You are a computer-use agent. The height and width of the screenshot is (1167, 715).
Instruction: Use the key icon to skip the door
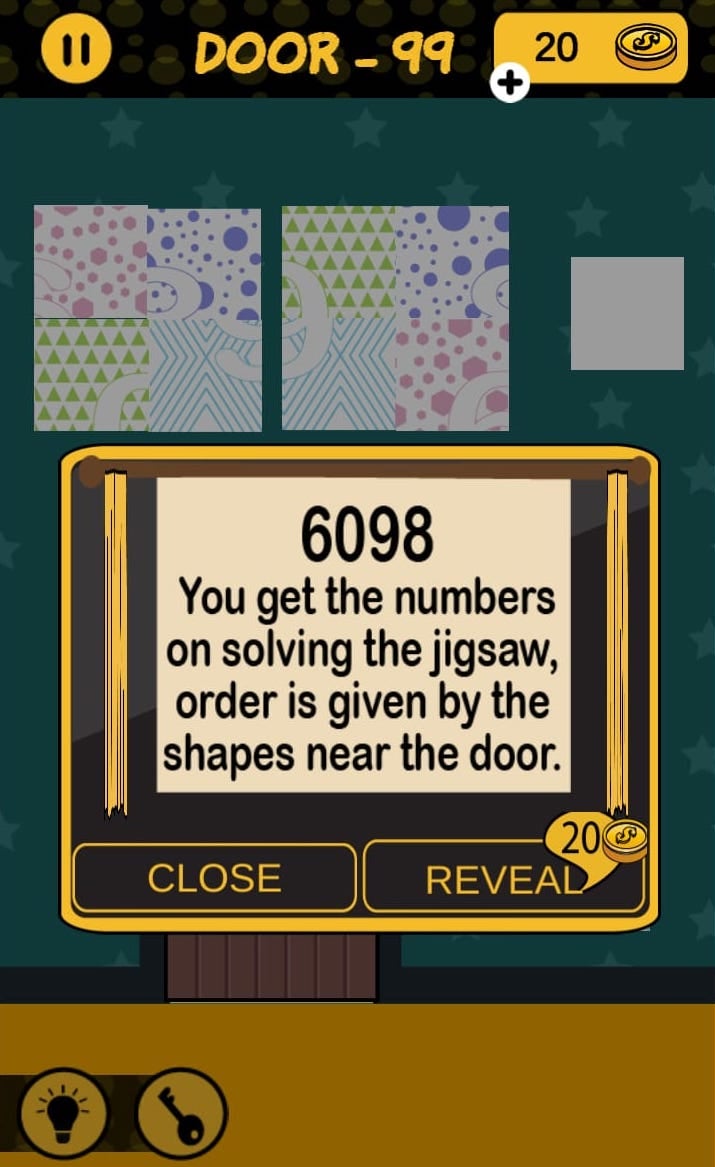(181, 1112)
